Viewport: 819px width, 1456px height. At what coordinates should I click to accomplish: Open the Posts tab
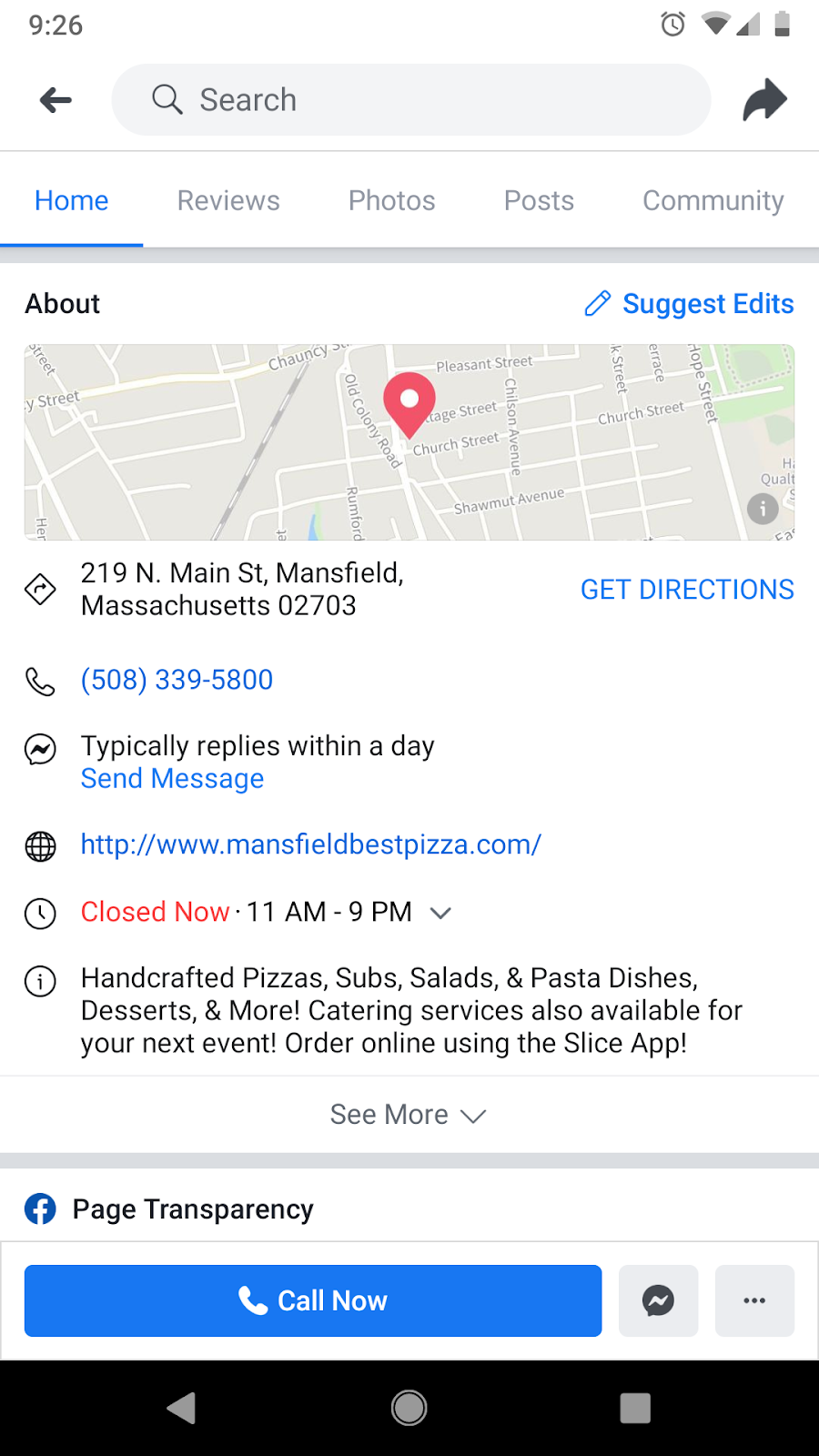click(539, 200)
